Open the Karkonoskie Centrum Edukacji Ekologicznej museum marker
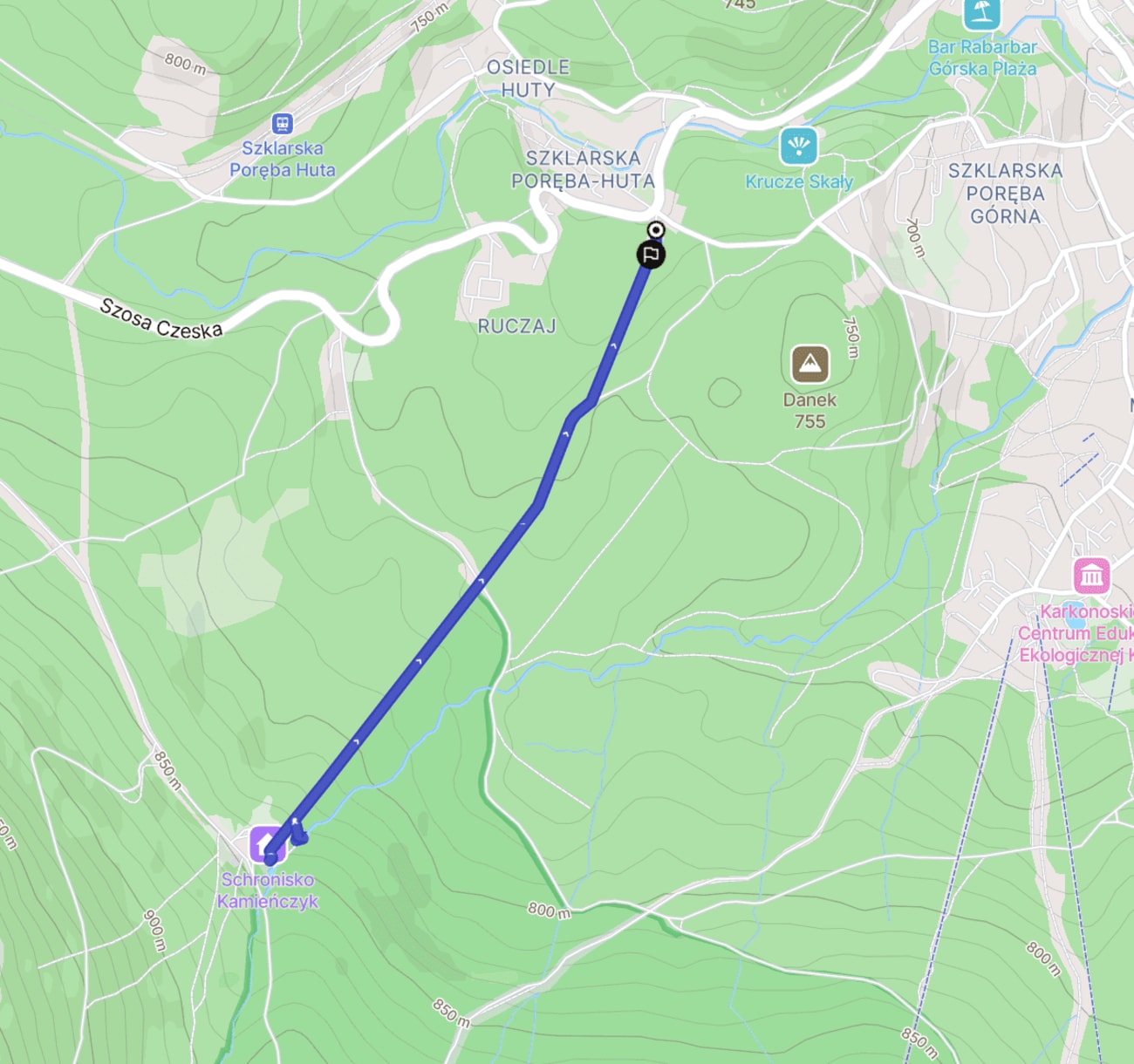Viewport: 1134px width, 1064px height. tap(1091, 576)
